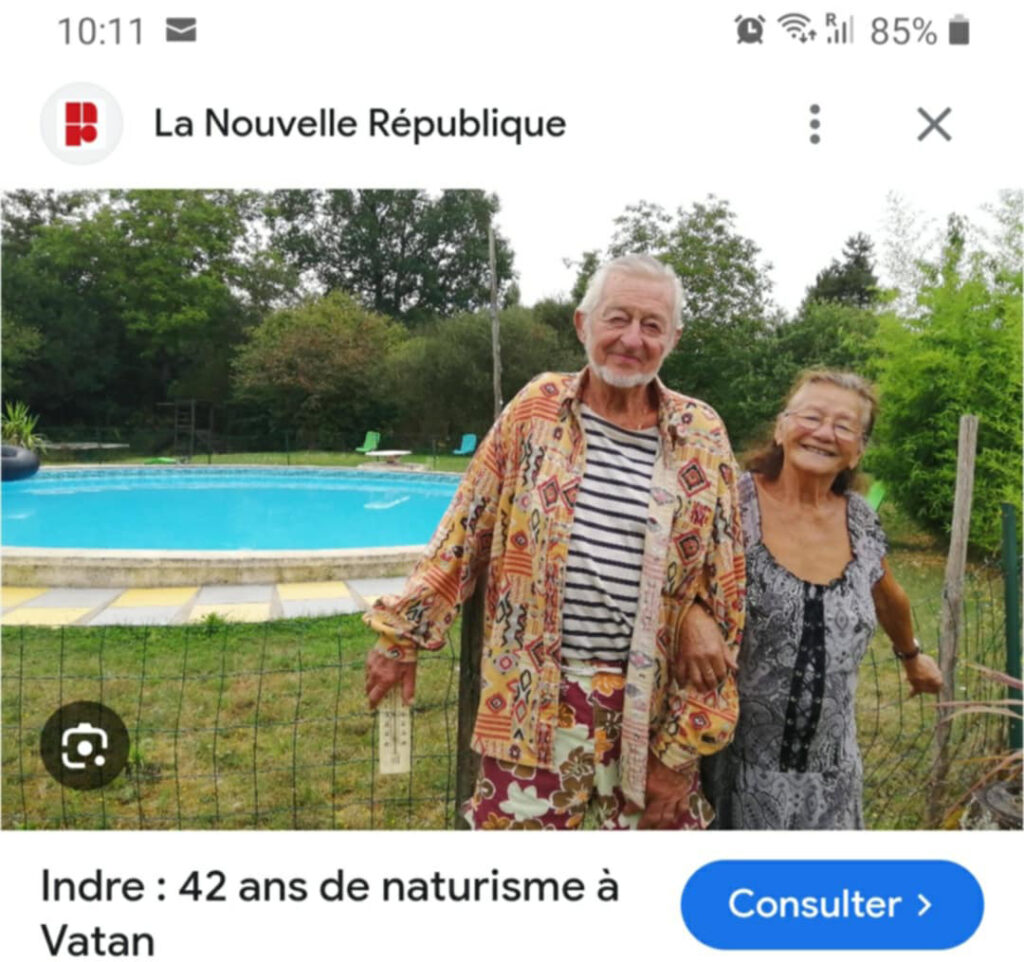
Task: Close the La Nouvelle République preview
Action: [x=933, y=125]
